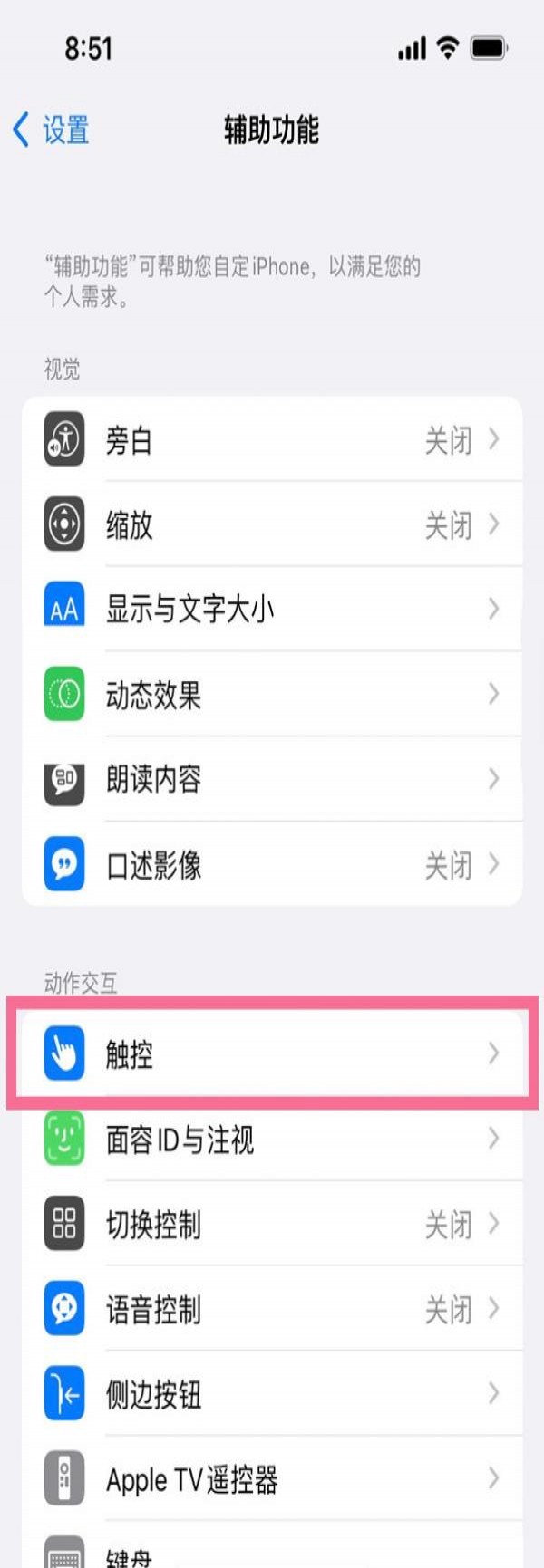The width and height of the screenshot is (544, 1568).
Task: Open 面容 ID与注视
Action: (272, 1139)
